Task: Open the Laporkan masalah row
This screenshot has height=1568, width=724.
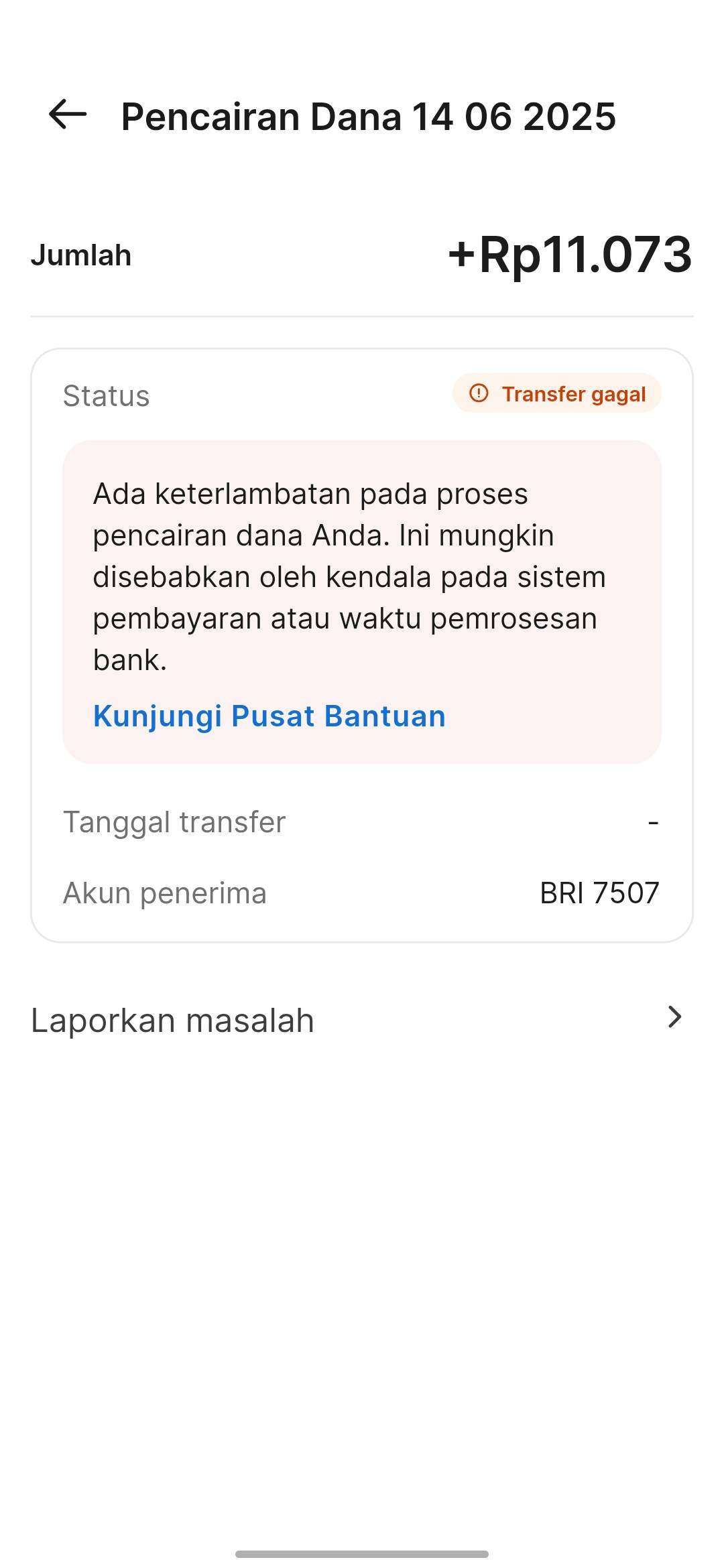Action: (x=362, y=1020)
